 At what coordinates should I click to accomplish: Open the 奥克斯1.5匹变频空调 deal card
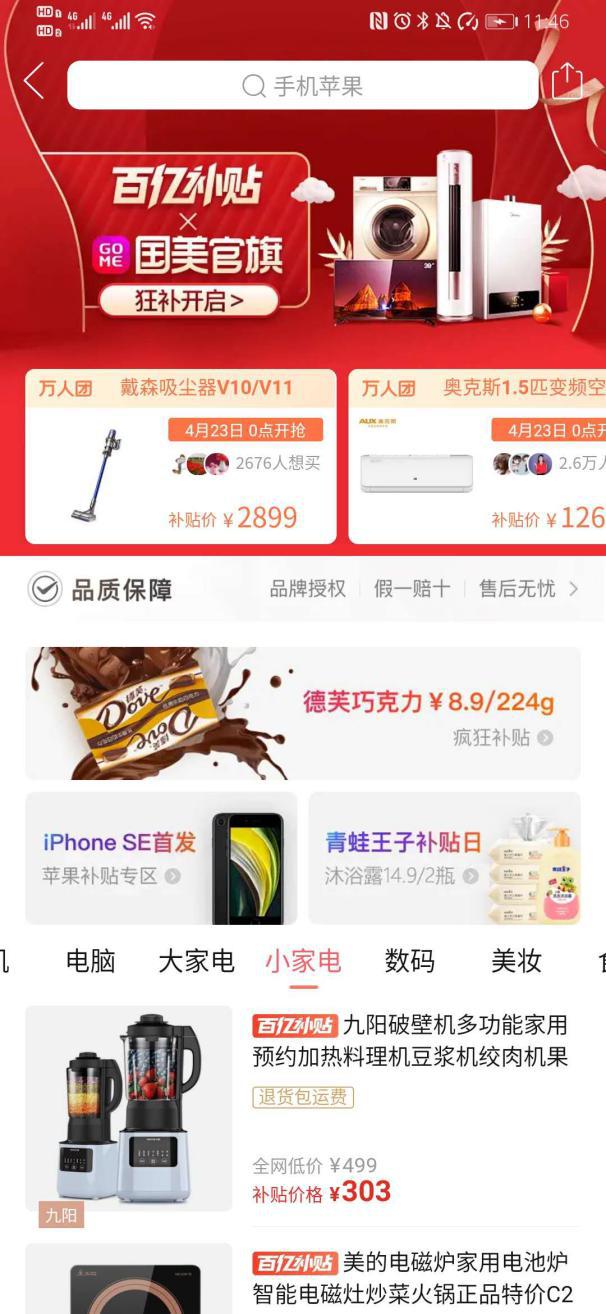click(480, 456)
